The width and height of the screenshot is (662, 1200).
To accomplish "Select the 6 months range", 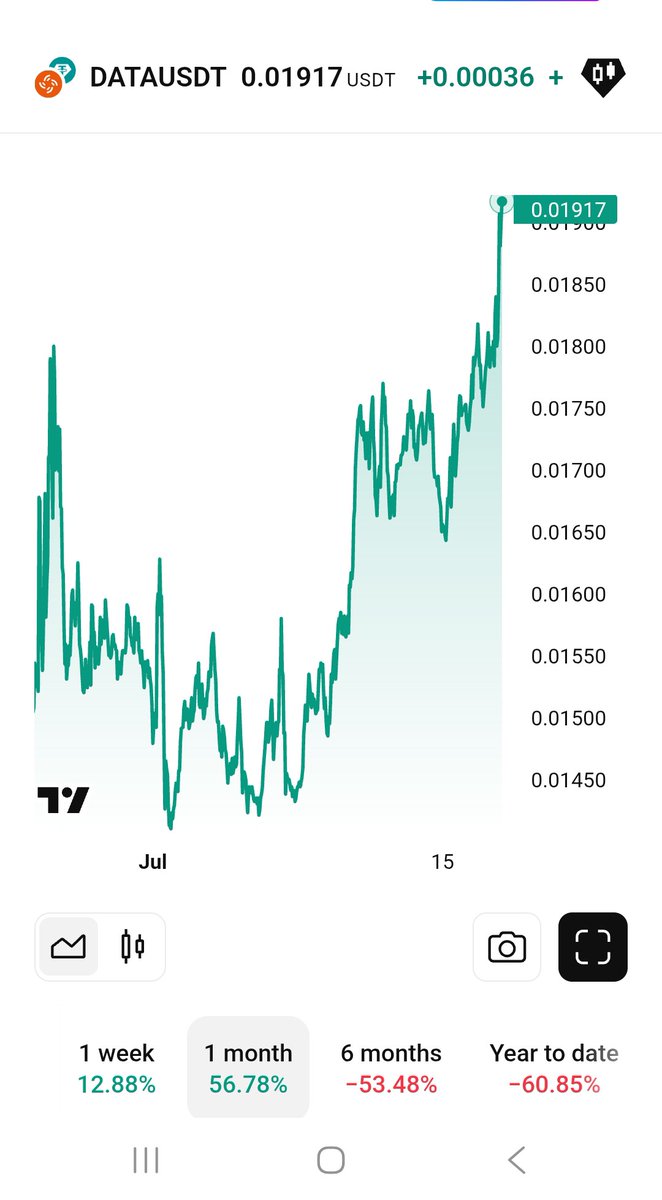I will [391, 1068].
